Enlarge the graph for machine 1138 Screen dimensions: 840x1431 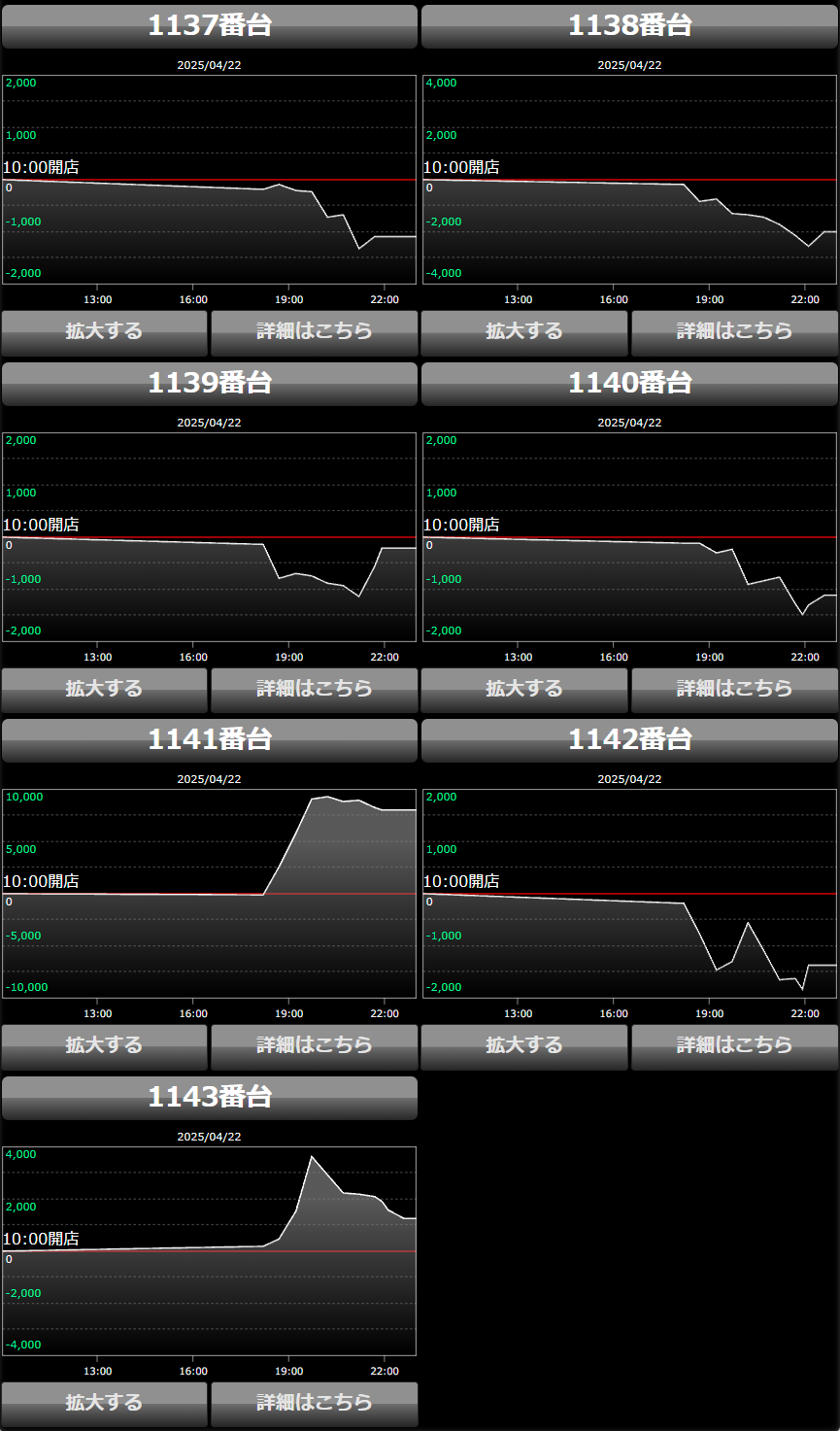tap(524, 332)
